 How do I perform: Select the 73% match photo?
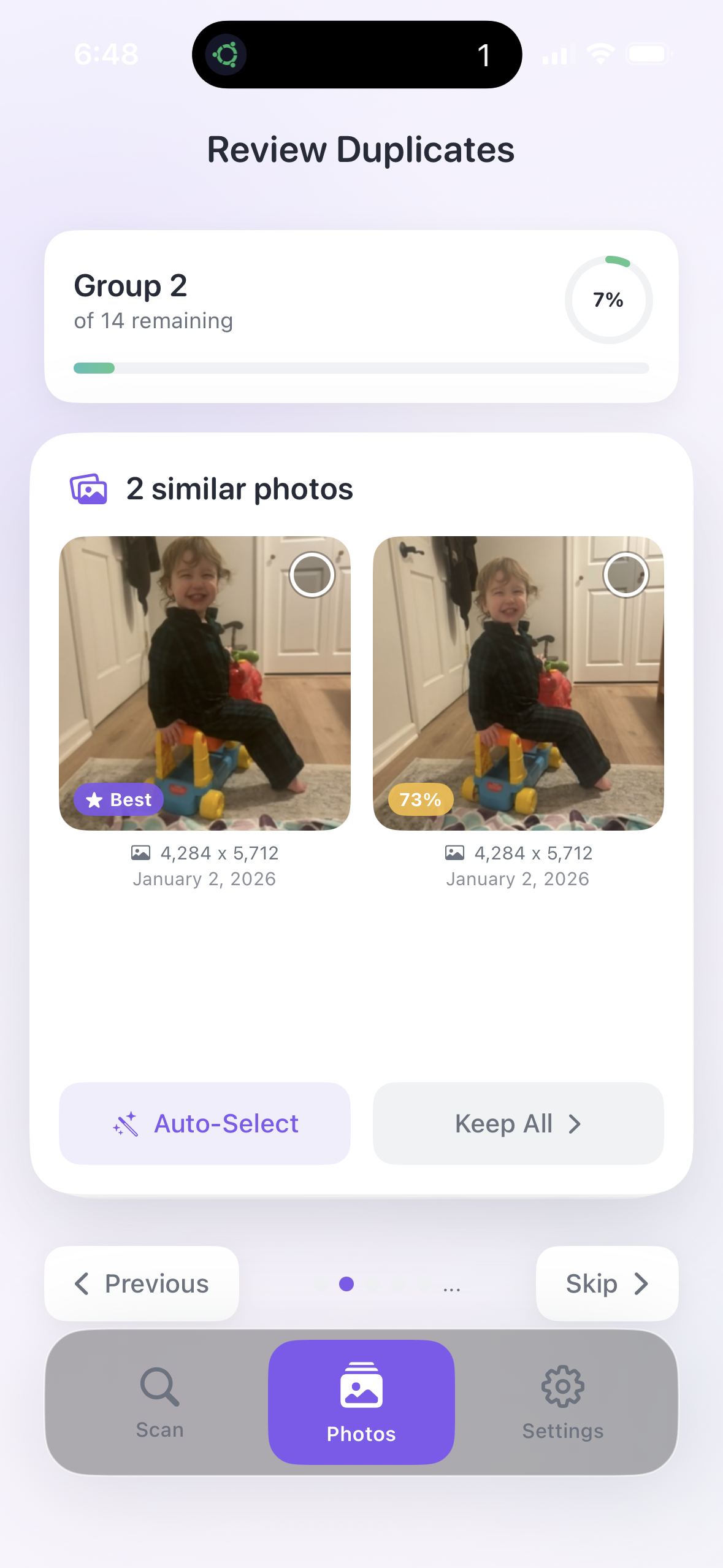(x=625, y=575)
